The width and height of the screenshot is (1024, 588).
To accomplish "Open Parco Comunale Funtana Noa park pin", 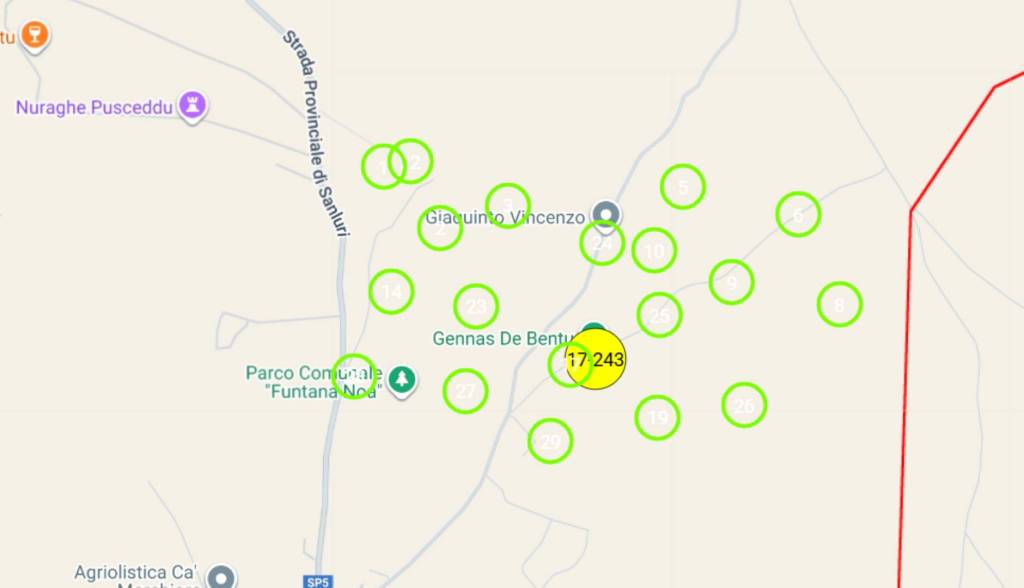I will [402, 379].
